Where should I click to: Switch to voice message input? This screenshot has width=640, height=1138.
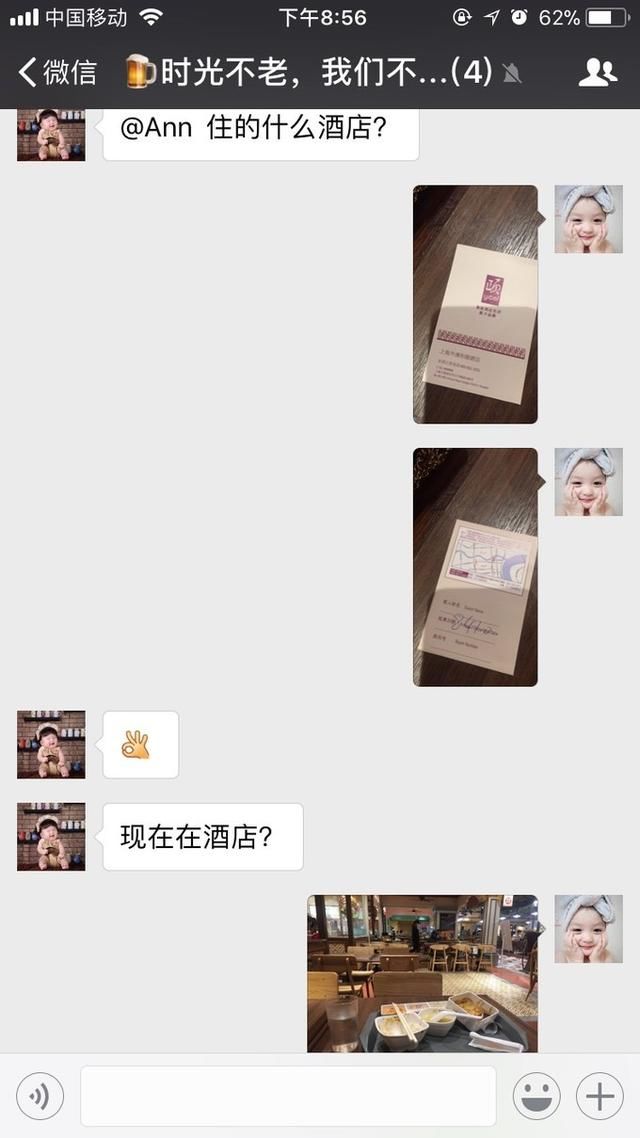(x=40, y=1097)
